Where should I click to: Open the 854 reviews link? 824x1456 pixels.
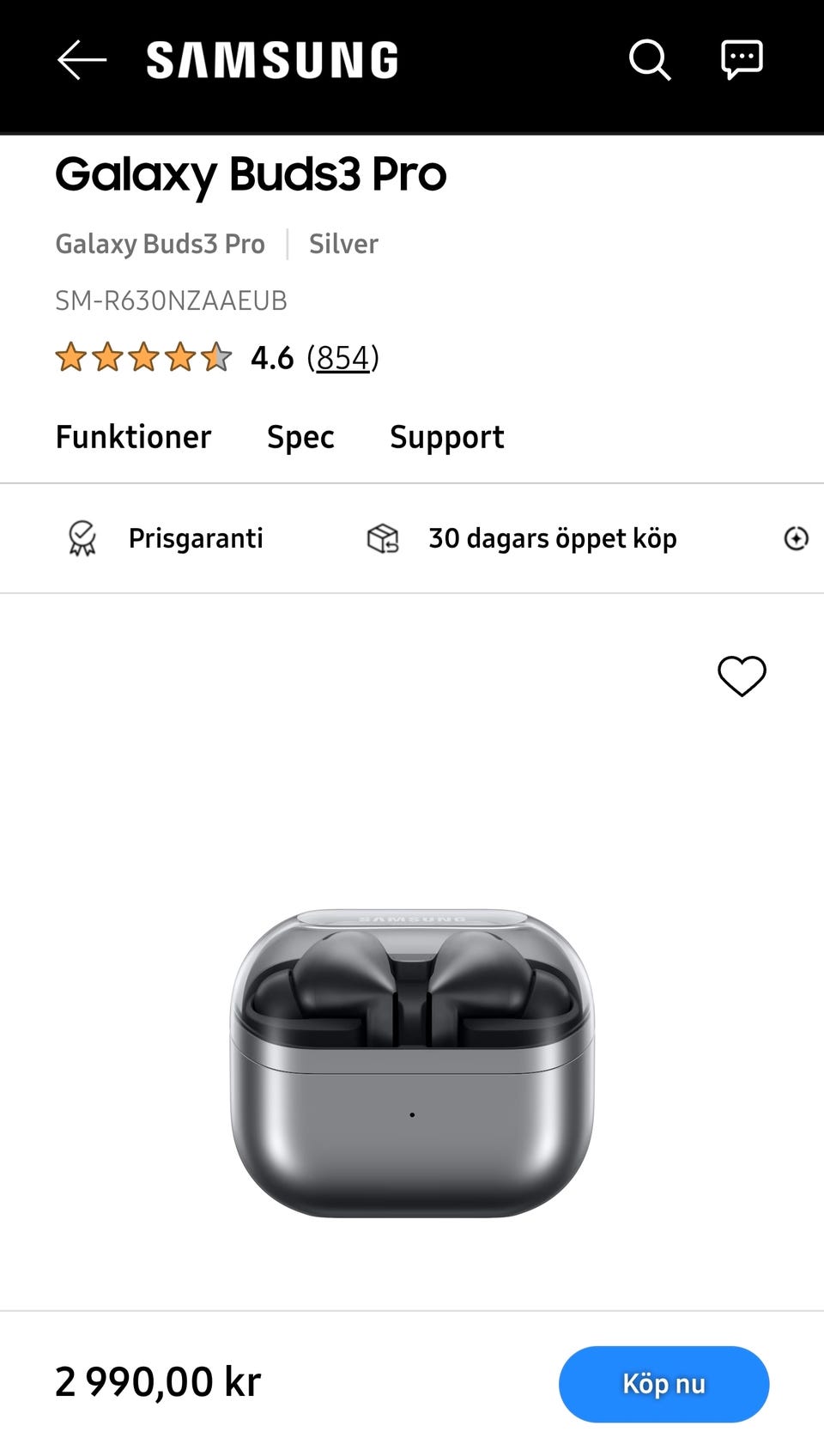(x=342, y=357)
